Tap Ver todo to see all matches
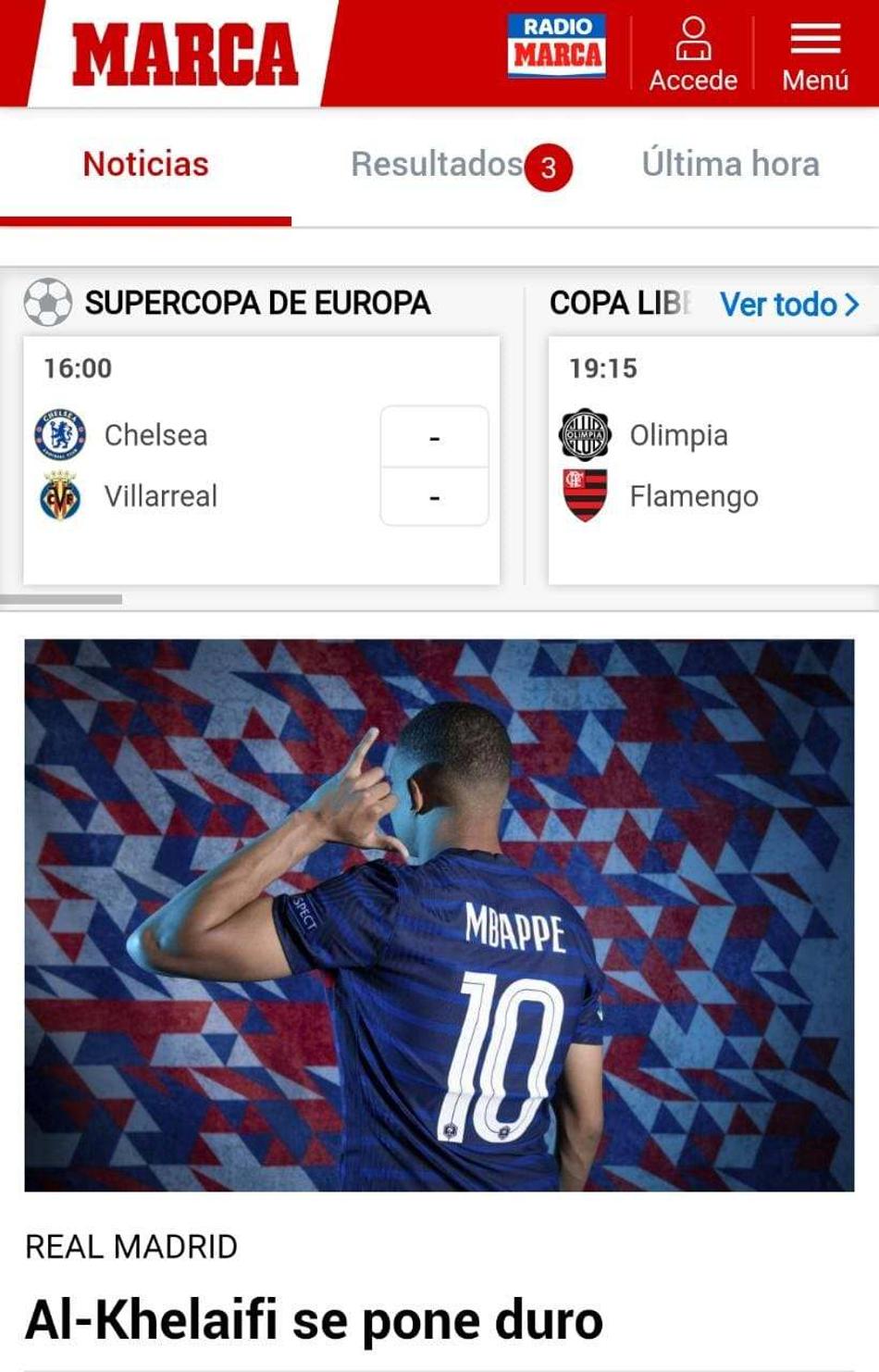This screenshot has height=1372, width=879. click(789, 304)
